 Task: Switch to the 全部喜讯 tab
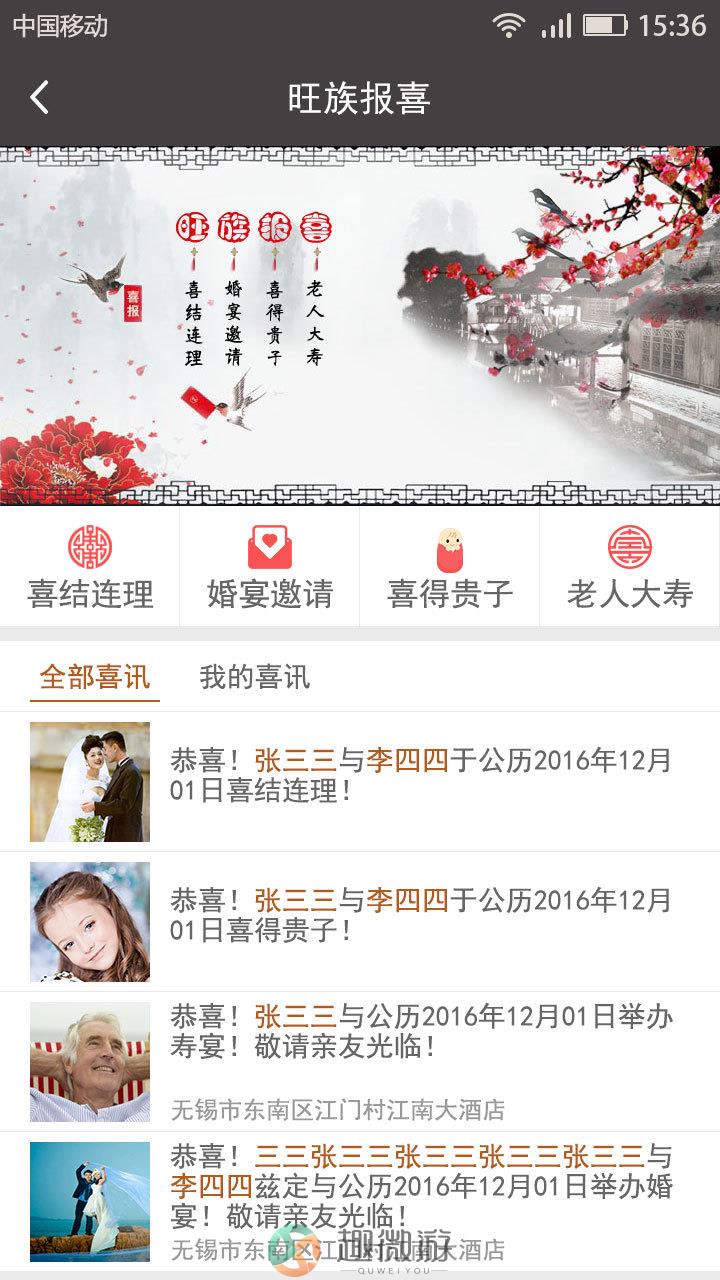[x=95, y=677]
